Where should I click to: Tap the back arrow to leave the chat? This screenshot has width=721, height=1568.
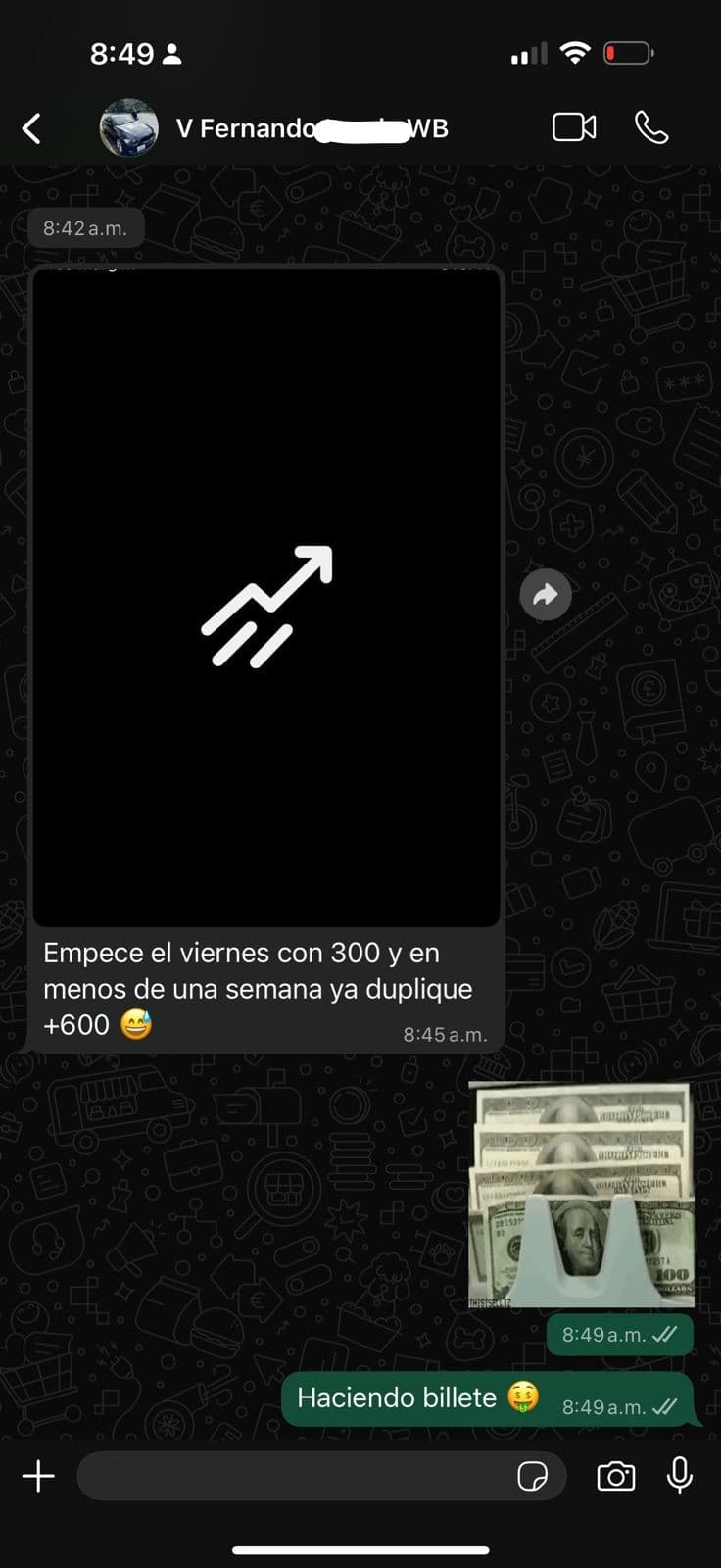click(30, 127)
